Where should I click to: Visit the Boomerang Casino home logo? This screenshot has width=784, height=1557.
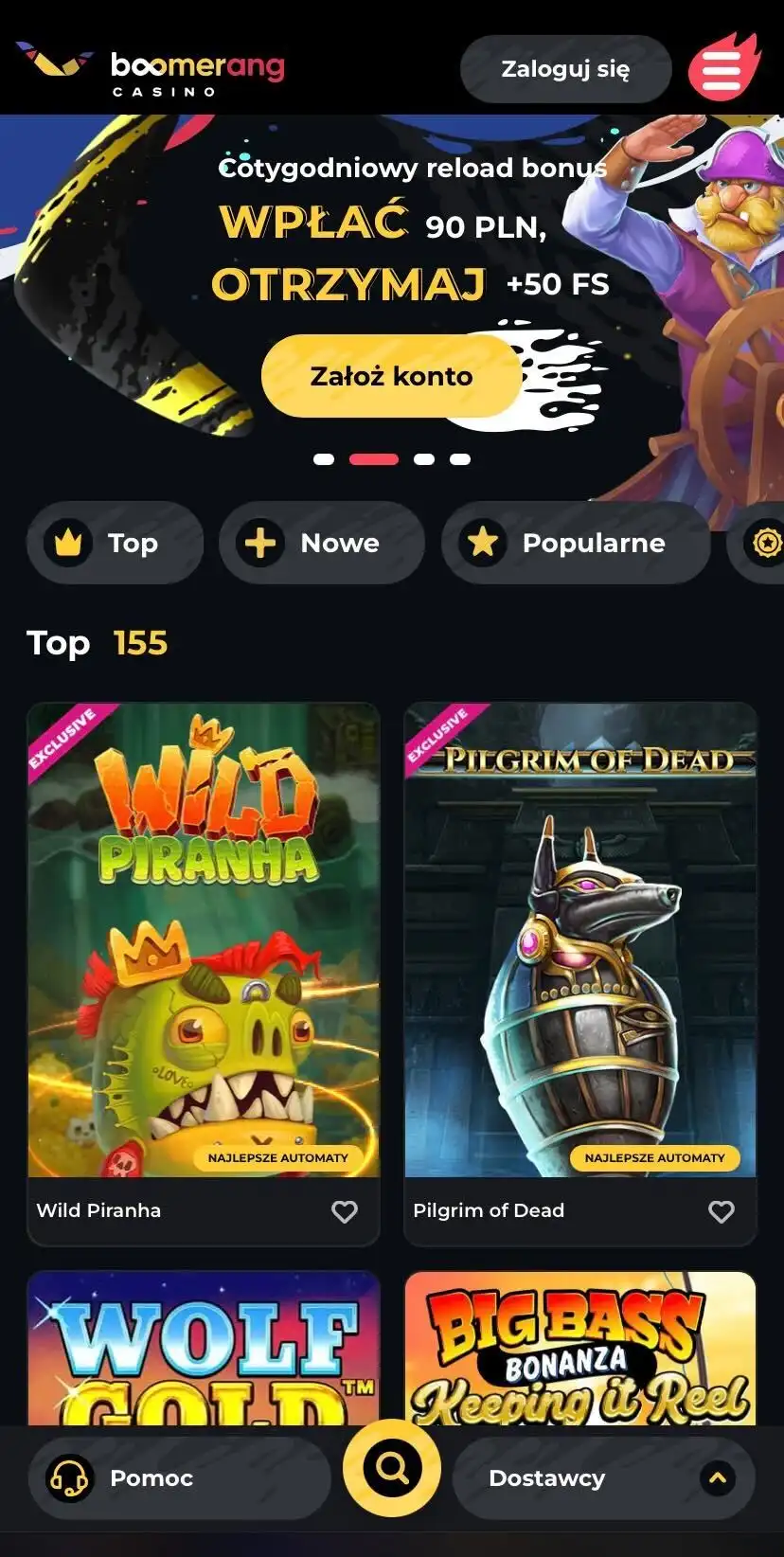click(151, 68)
